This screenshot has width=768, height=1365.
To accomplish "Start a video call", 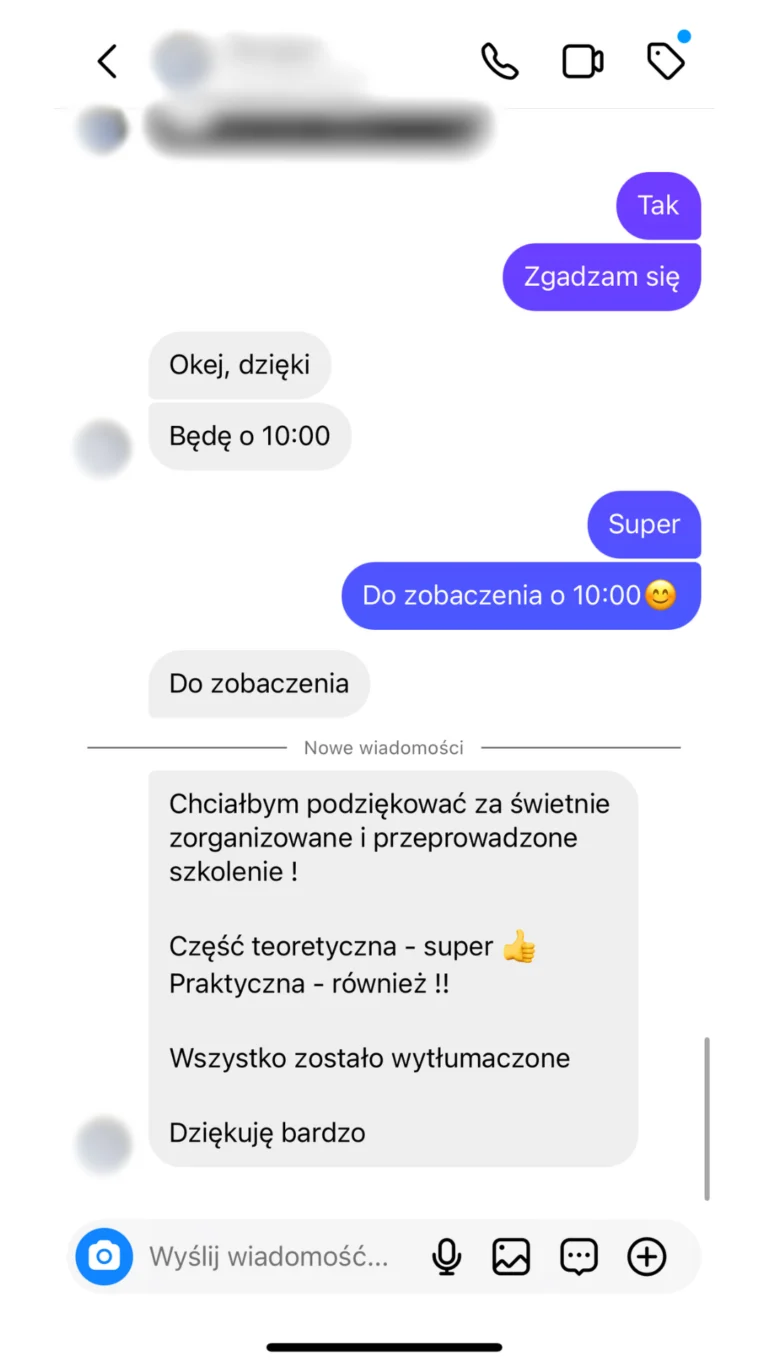I will (582, 62).
